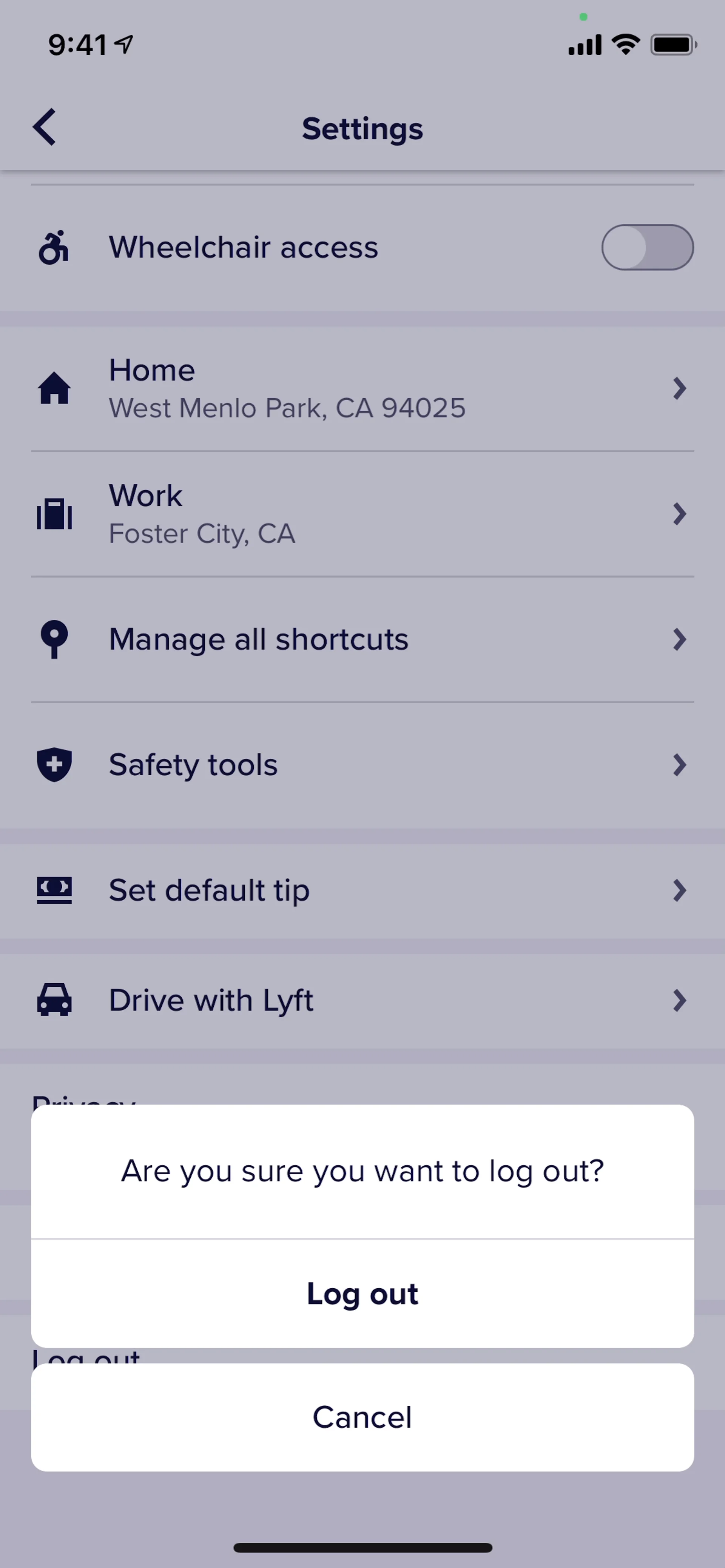The height and width of the screenshot is (1568, 725).
Task: Go back from Settings
Action: tap(45, 127)
